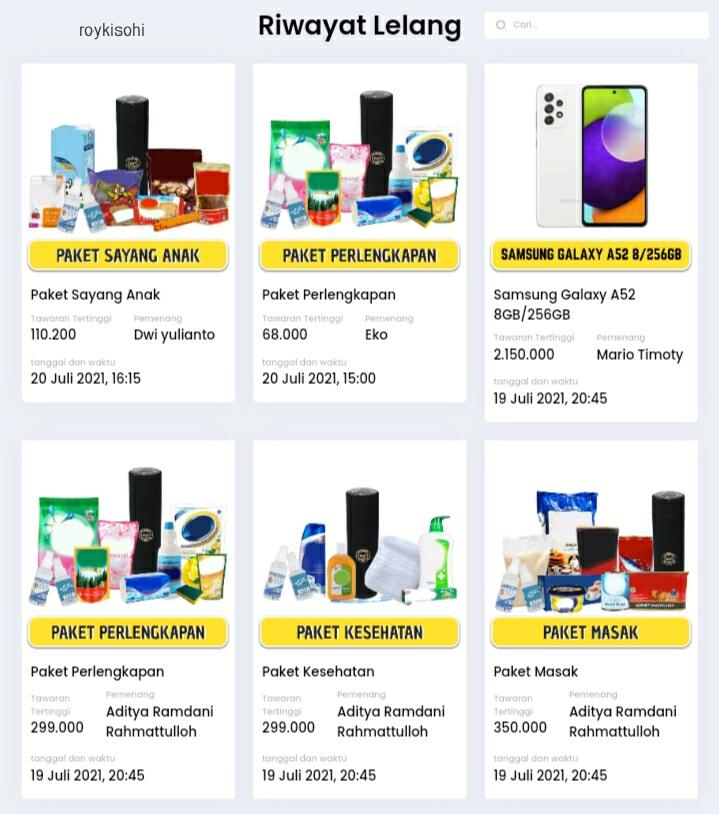
Task: Open the Paket Masak auction card
Action: (x=591, y=618)
